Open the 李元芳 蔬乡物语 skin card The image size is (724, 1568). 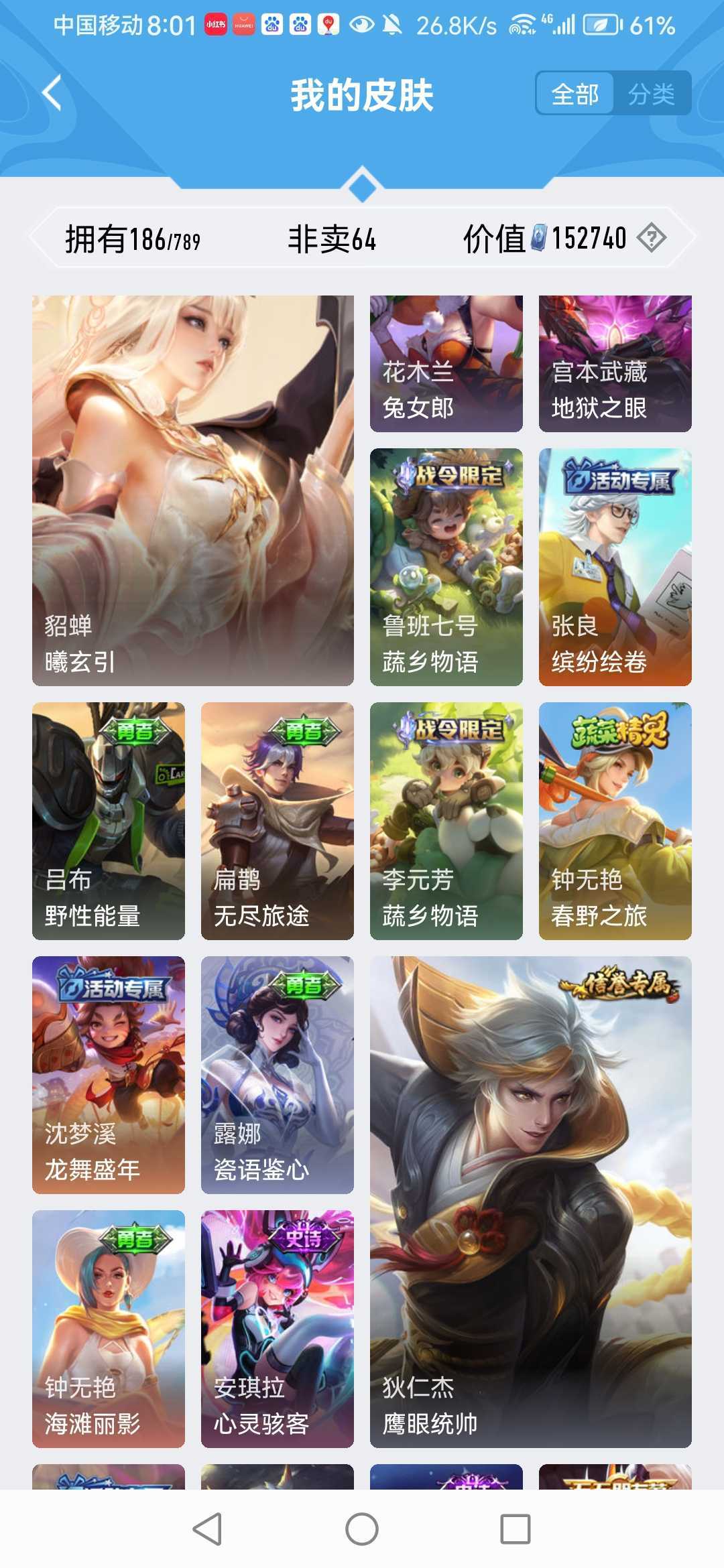tap(446, 821)
